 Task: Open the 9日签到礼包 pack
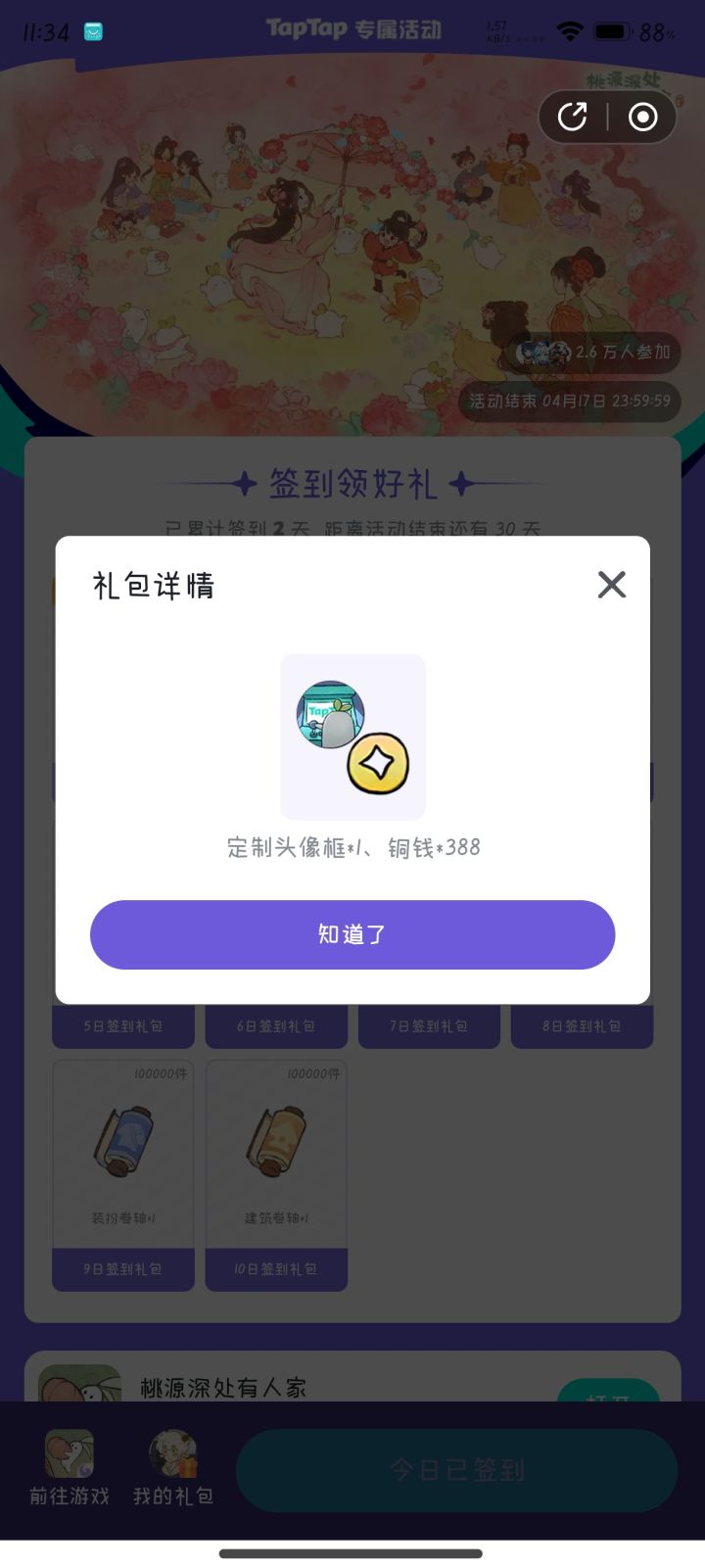click(x=122, y=1269)
